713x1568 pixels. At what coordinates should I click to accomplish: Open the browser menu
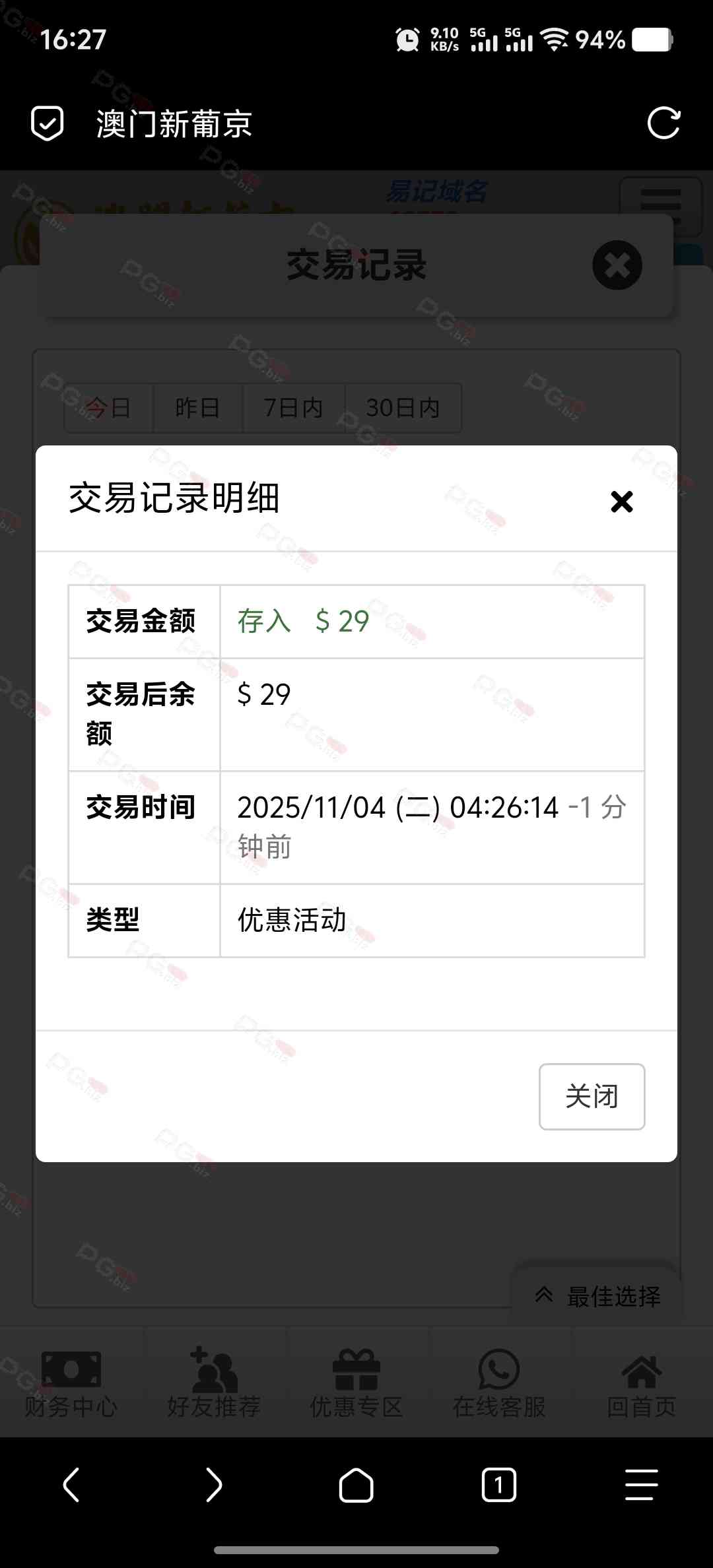pos(641,1485)
